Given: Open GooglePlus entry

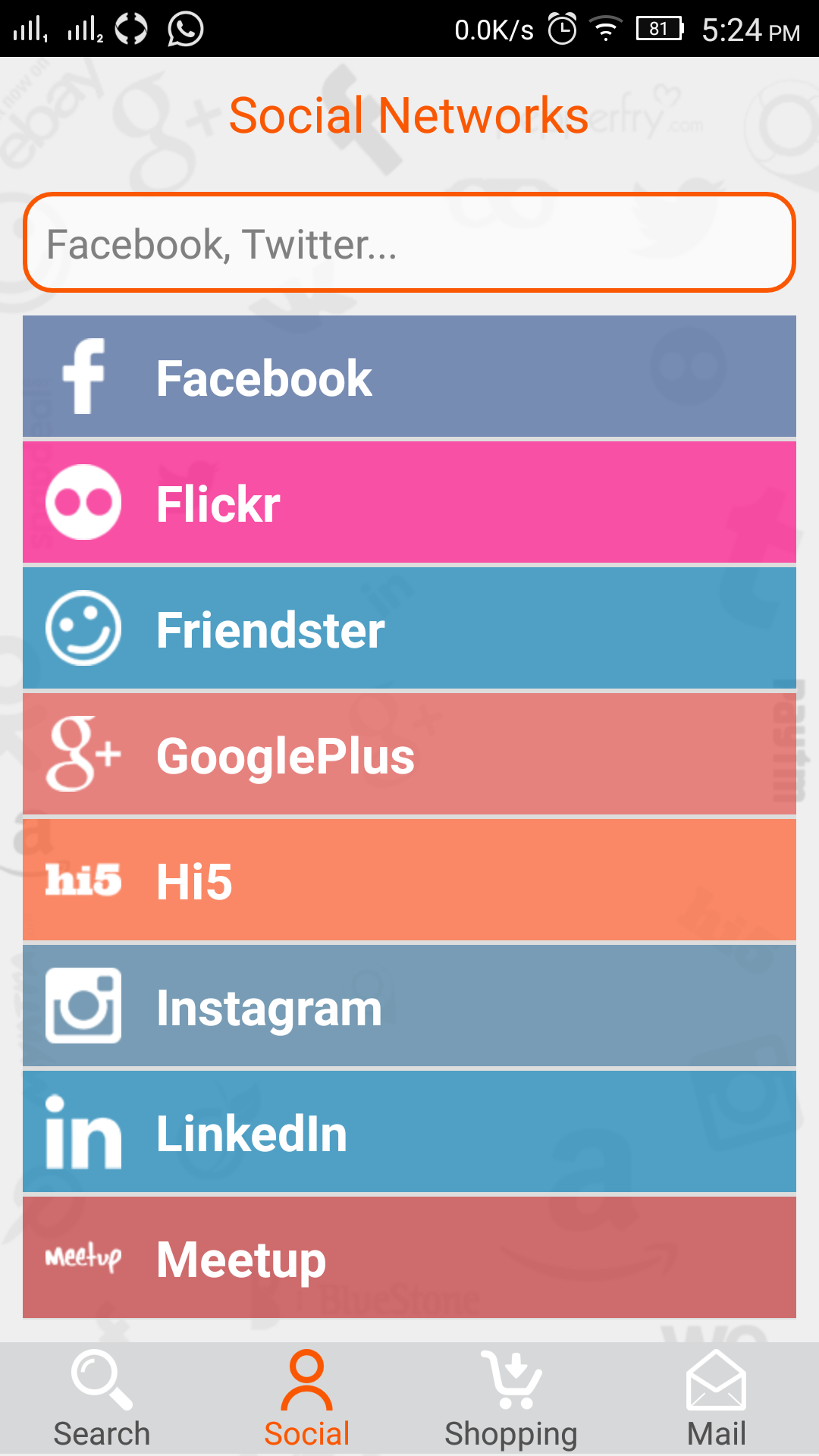Looking at the screenshot, I should click(x=409, y=754).
